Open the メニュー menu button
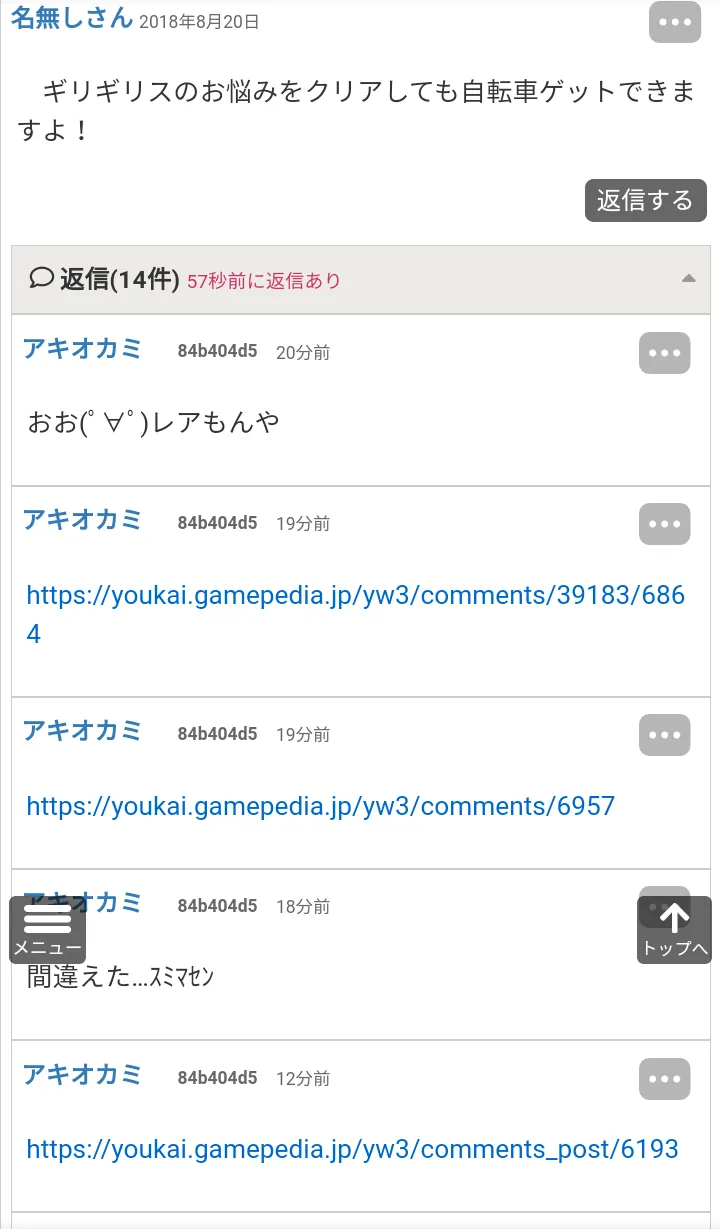 pos(47,930)
